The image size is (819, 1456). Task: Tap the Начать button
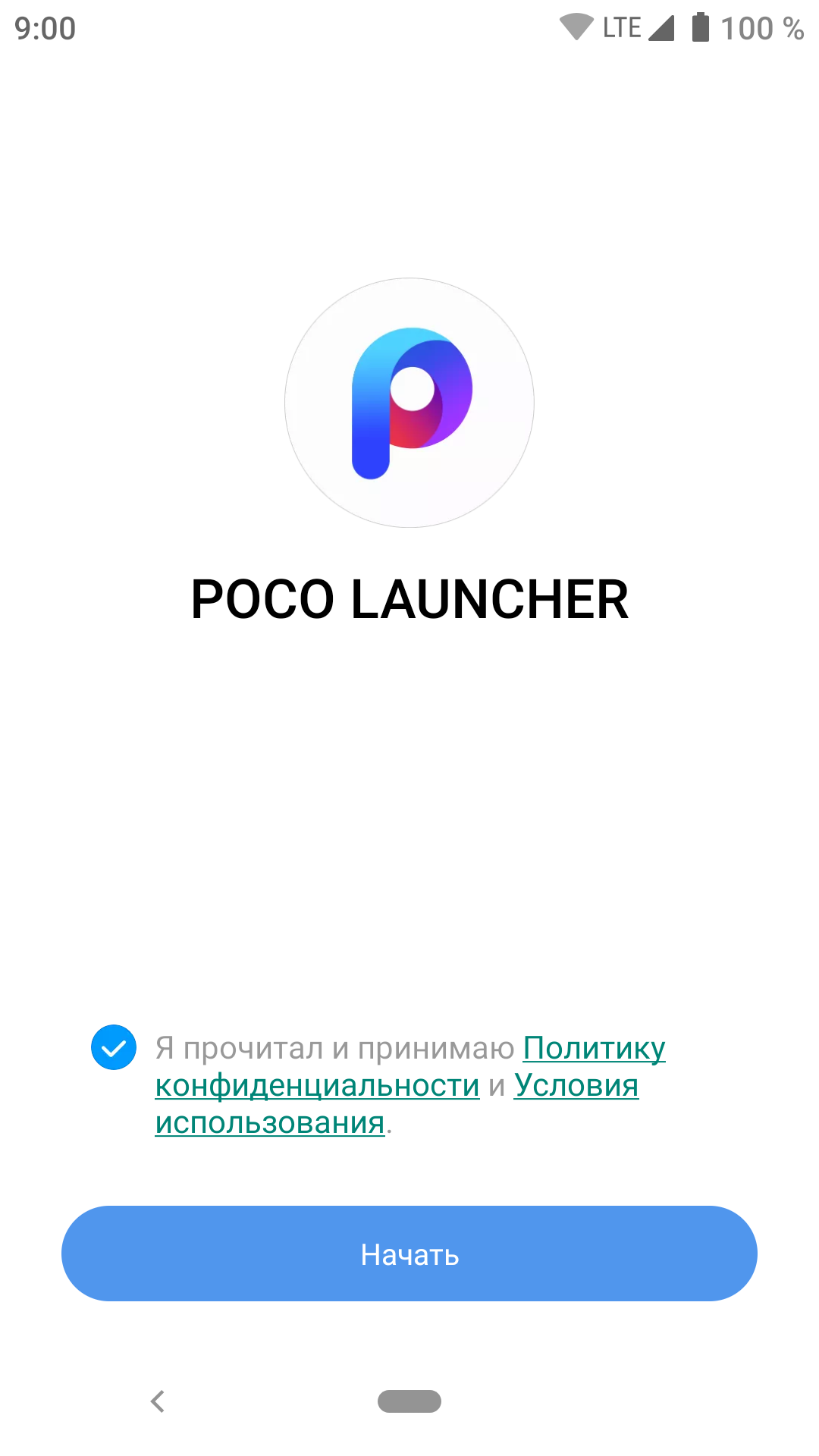pyautogui.click(x=409, y=1254)
